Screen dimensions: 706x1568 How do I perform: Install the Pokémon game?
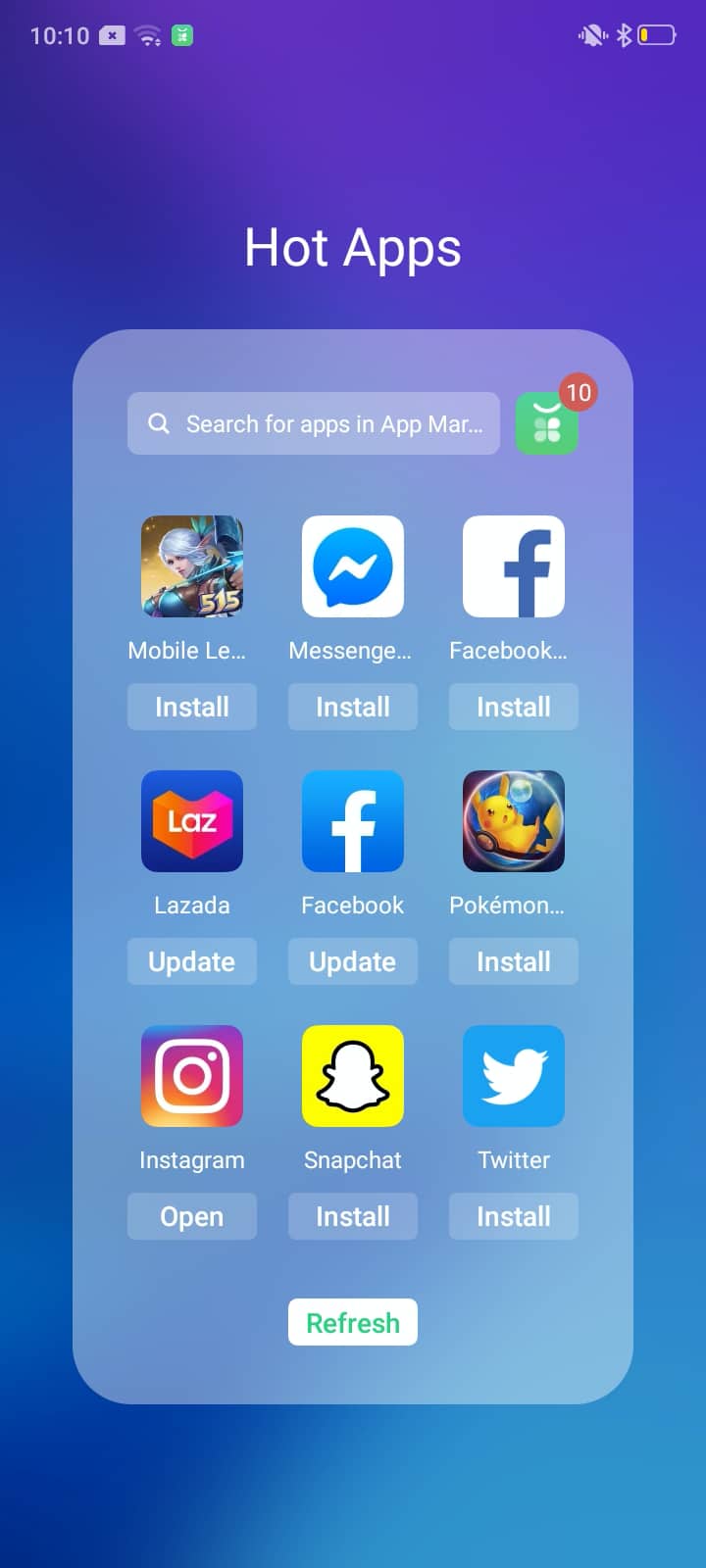pyautogui.click(x=514, y=961)
